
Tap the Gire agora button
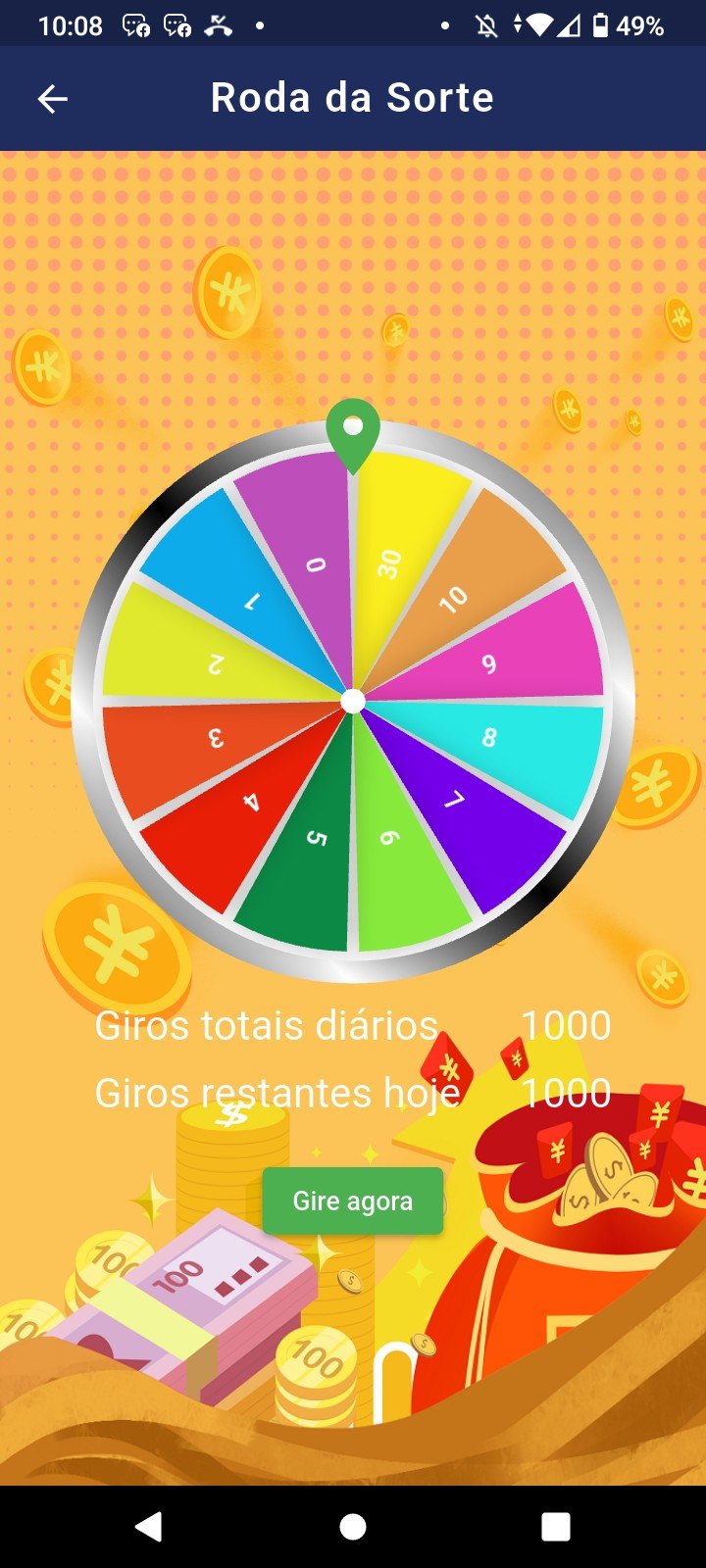pyautogui.click(x=353, y=1200)
